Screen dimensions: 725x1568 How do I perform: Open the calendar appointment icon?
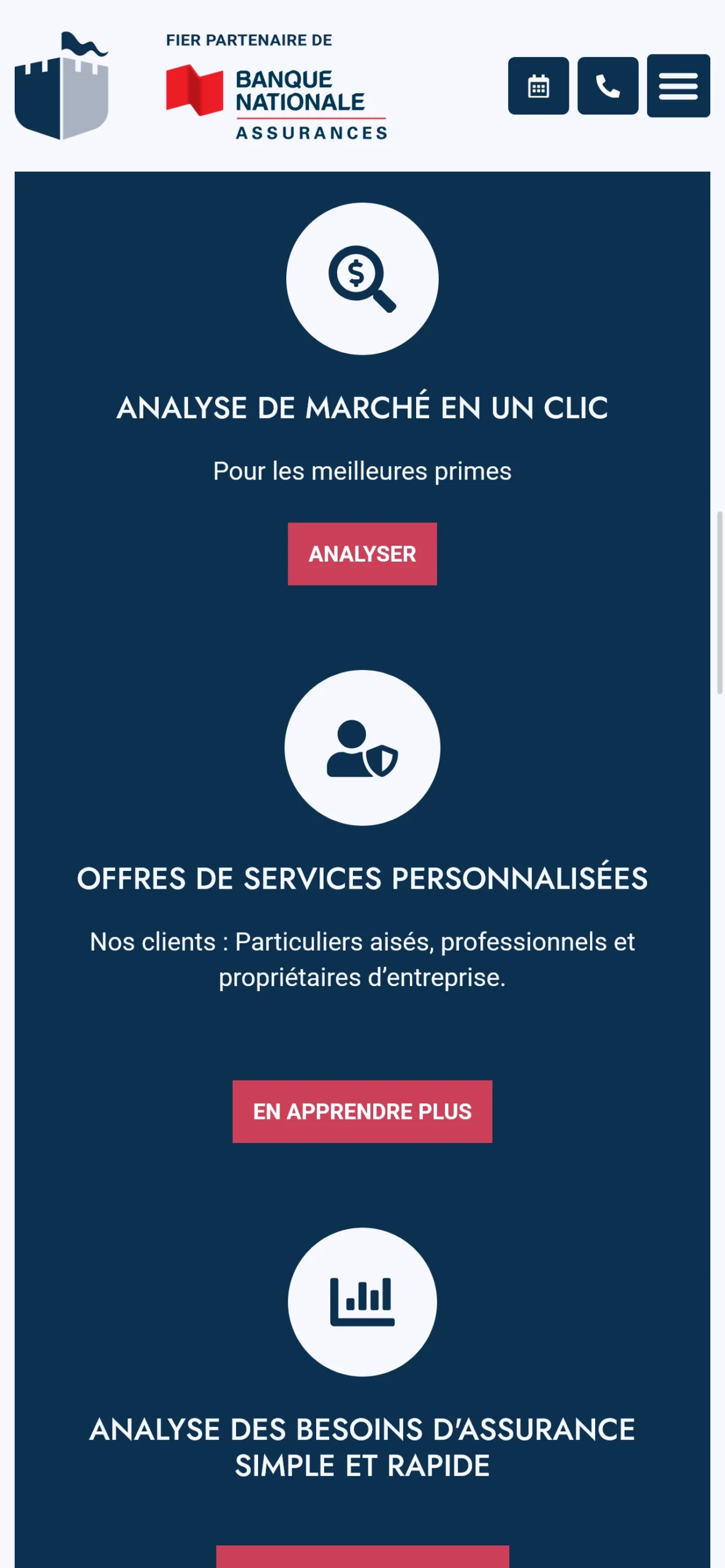(x=538, y=86)
